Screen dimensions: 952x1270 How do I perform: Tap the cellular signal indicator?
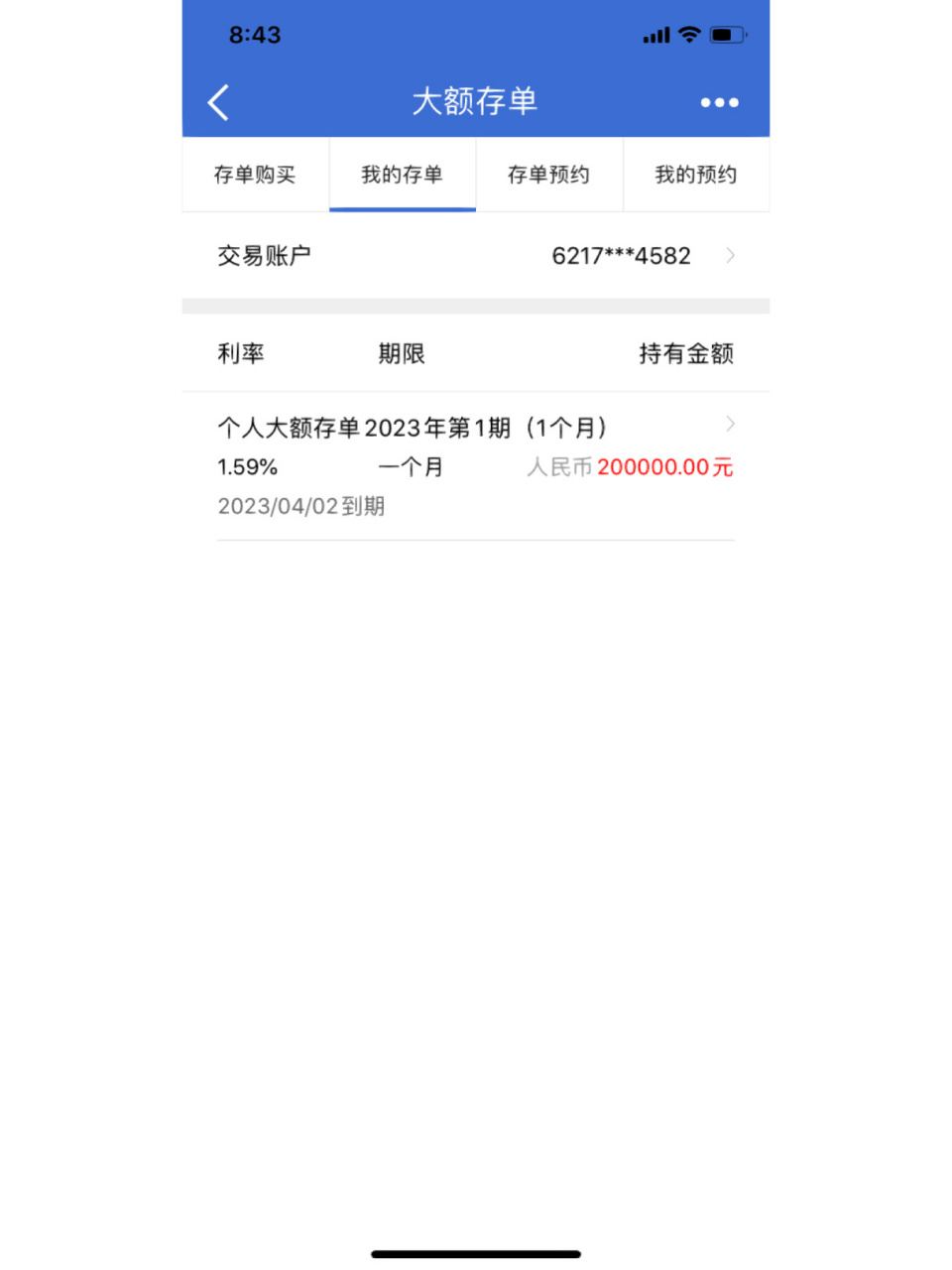click(x=654, y=35)
